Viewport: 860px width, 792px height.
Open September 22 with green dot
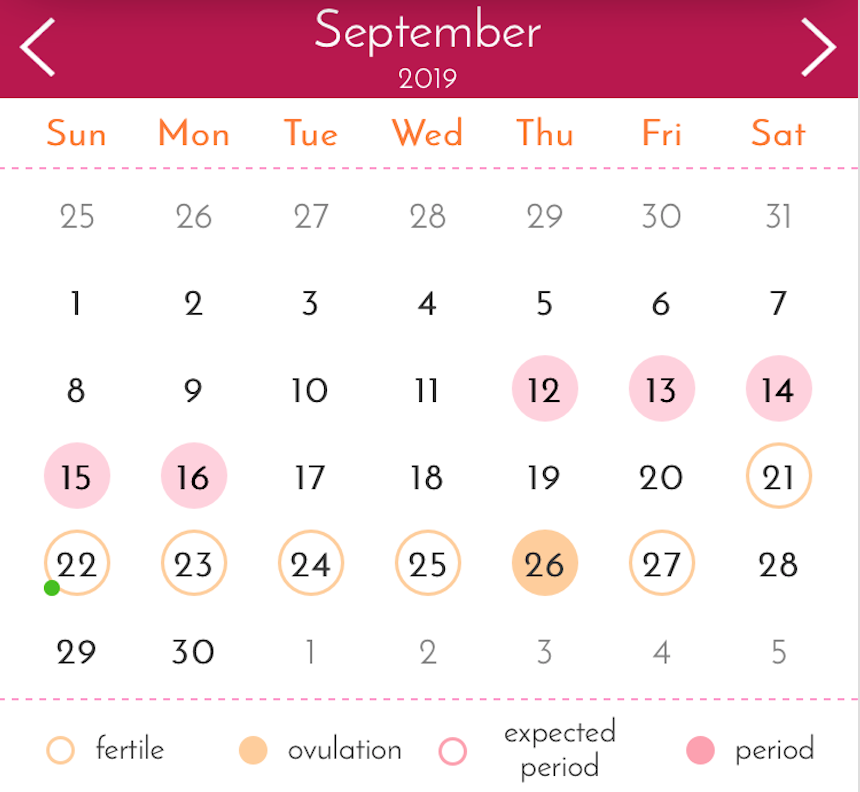(76, 564)
